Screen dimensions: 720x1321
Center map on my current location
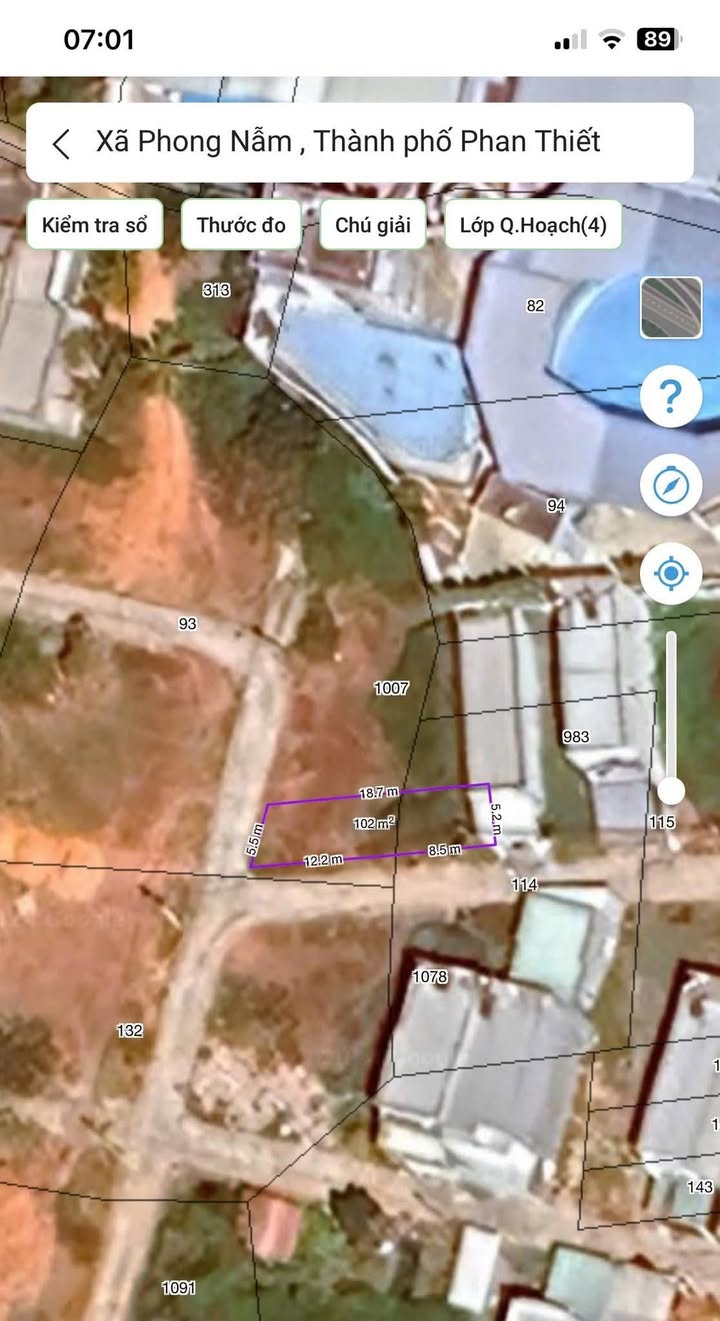click(671, 574)
